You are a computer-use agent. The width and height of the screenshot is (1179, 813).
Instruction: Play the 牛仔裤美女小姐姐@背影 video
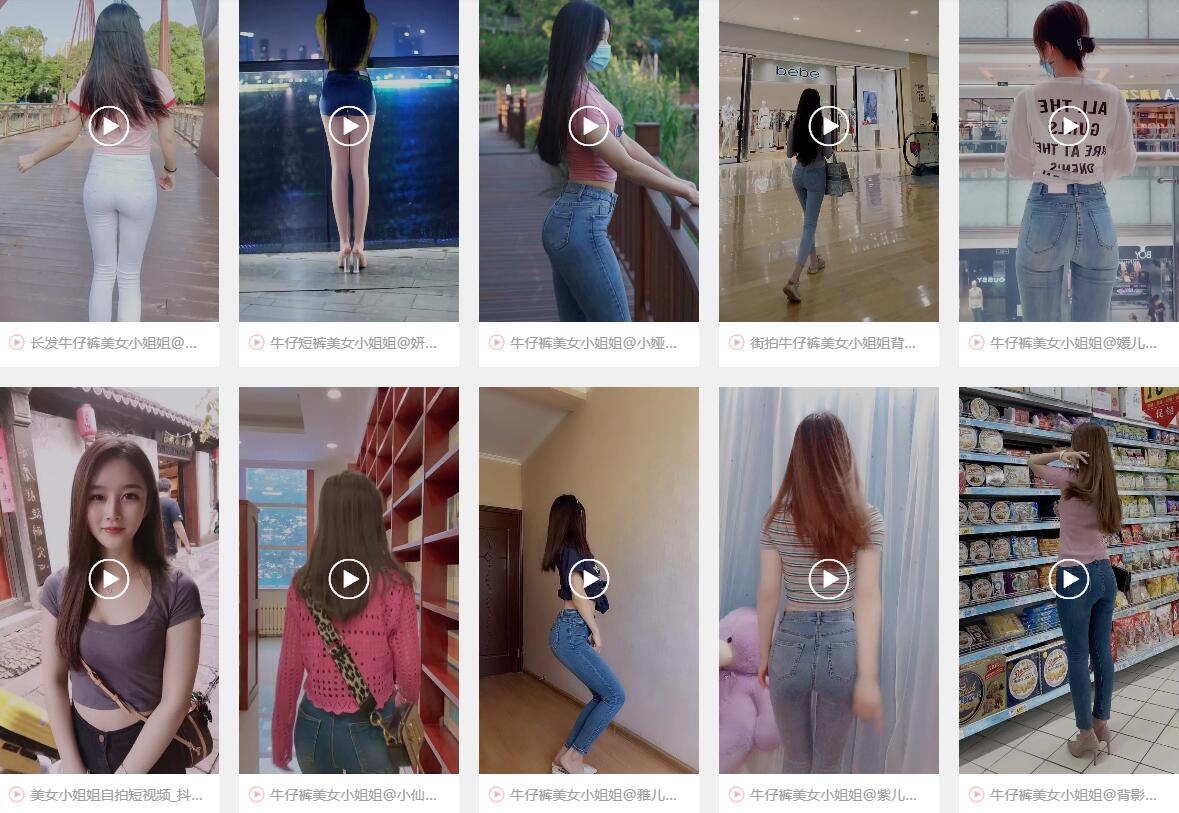click(1069, 579)
